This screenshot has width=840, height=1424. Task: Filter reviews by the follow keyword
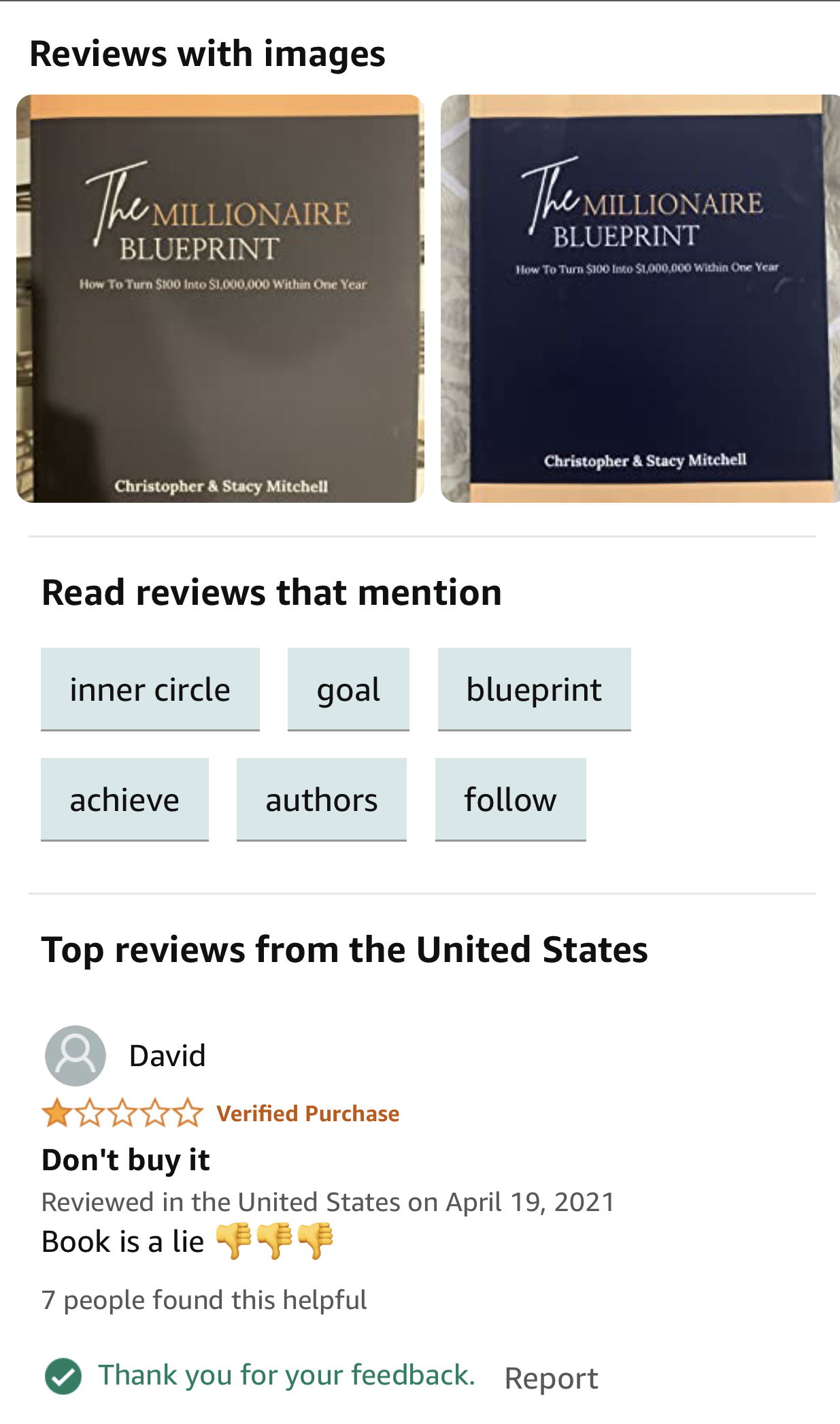[510, 799]
